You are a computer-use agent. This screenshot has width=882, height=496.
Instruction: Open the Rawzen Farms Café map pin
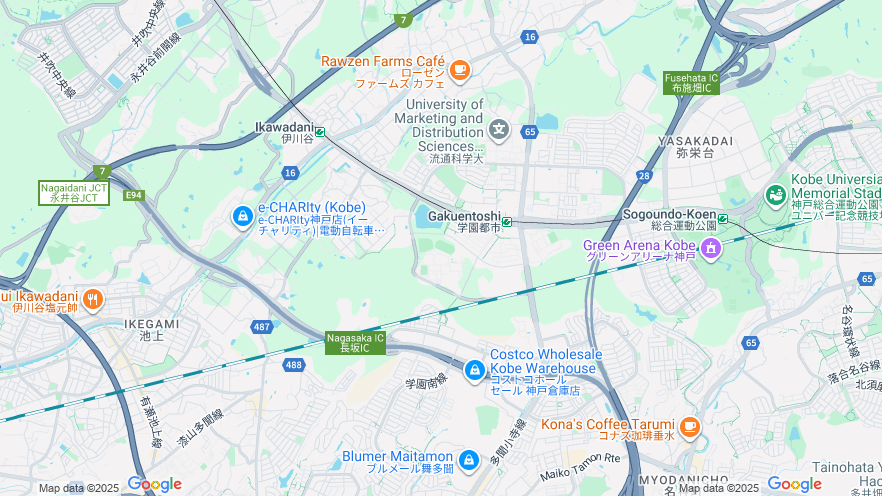[x=459, y=69]
